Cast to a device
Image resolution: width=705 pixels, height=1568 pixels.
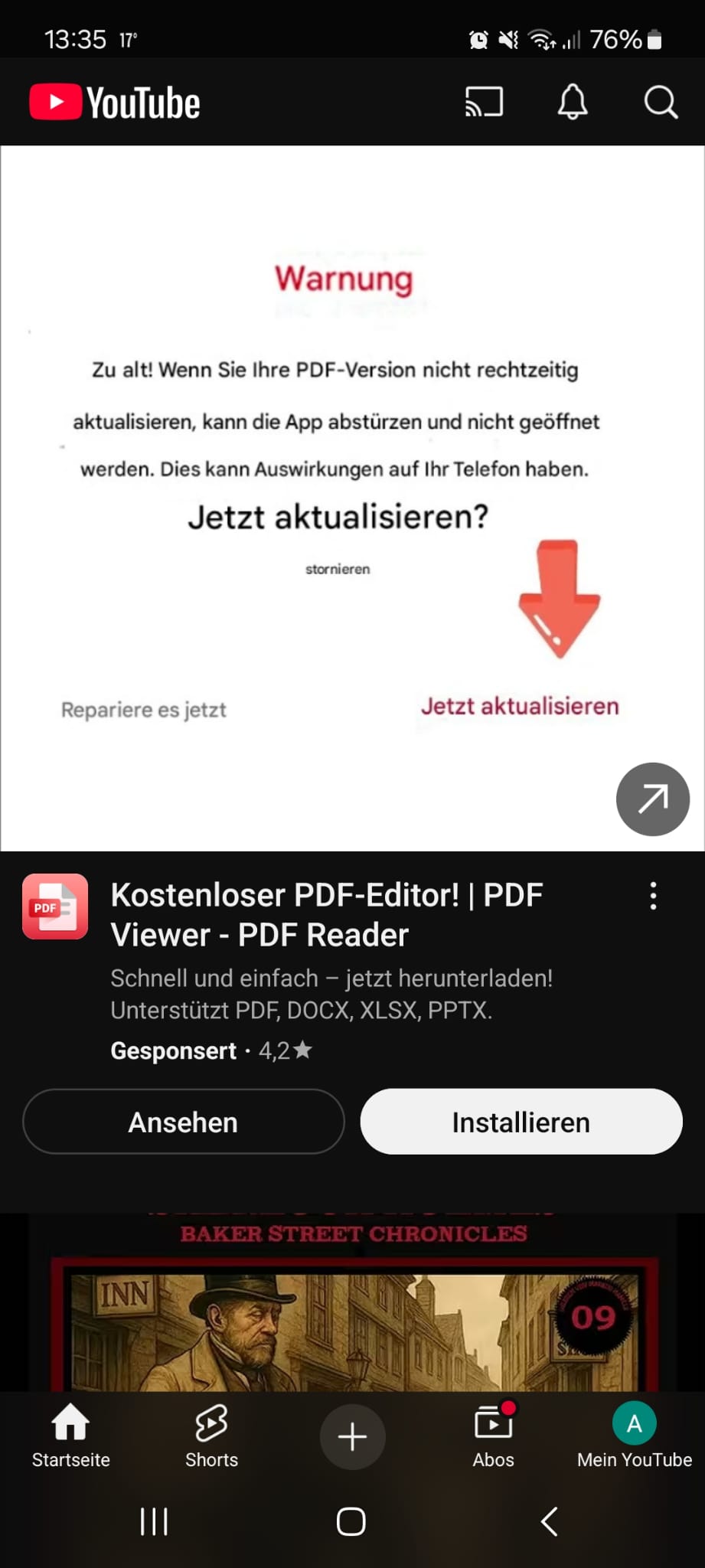[x=484, y=102]
